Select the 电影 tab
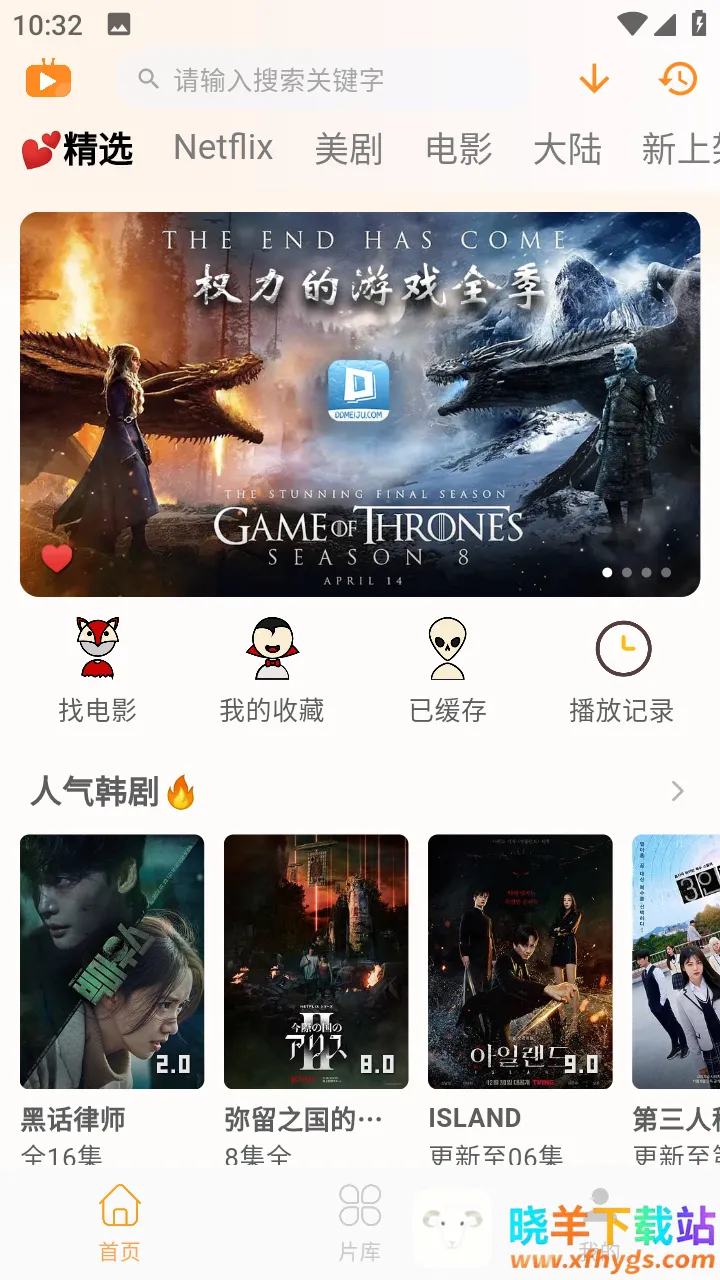The height and width of the screenshot is (1280, 720). 458,149
